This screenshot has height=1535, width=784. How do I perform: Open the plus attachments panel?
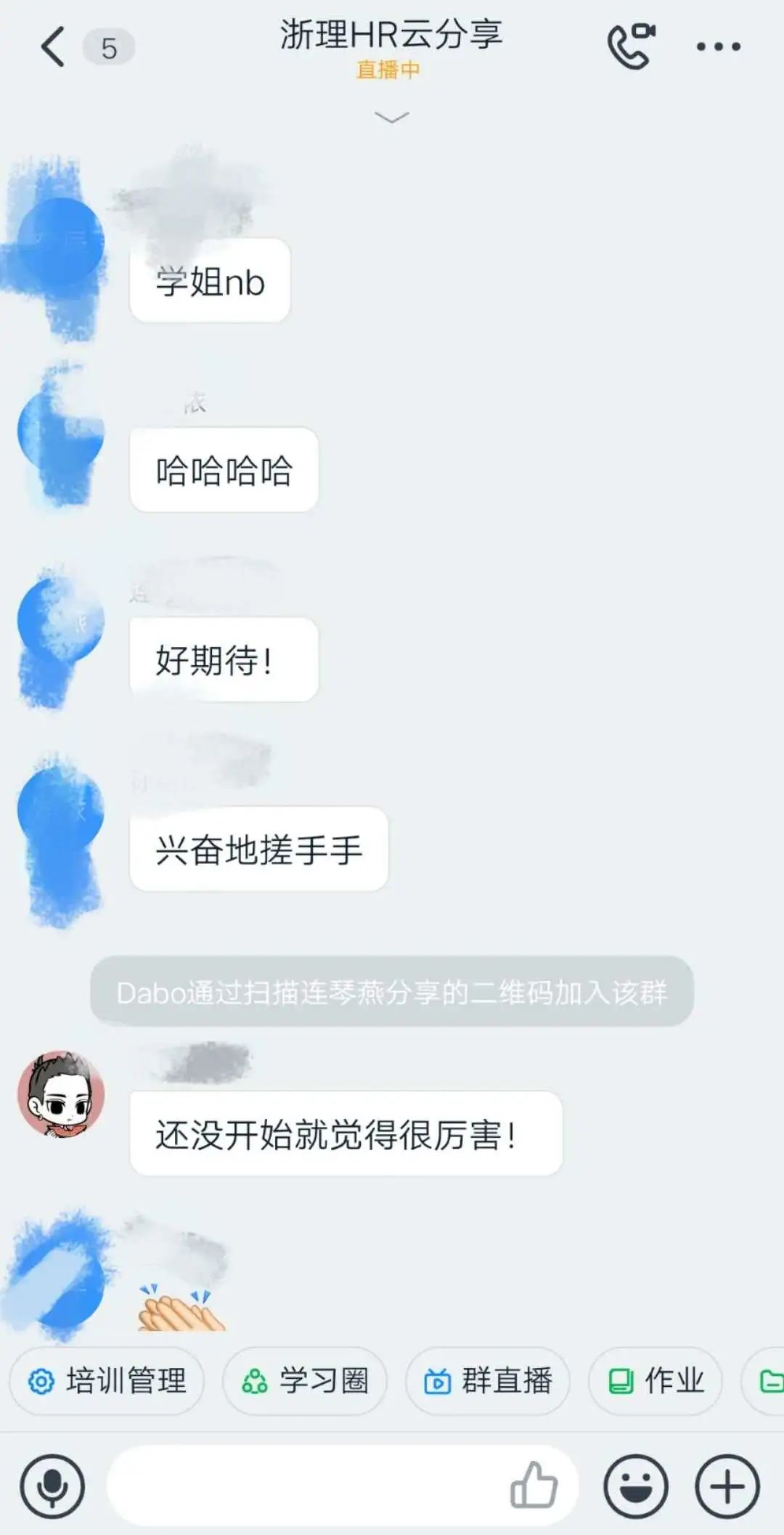(x=727, y=1486)
